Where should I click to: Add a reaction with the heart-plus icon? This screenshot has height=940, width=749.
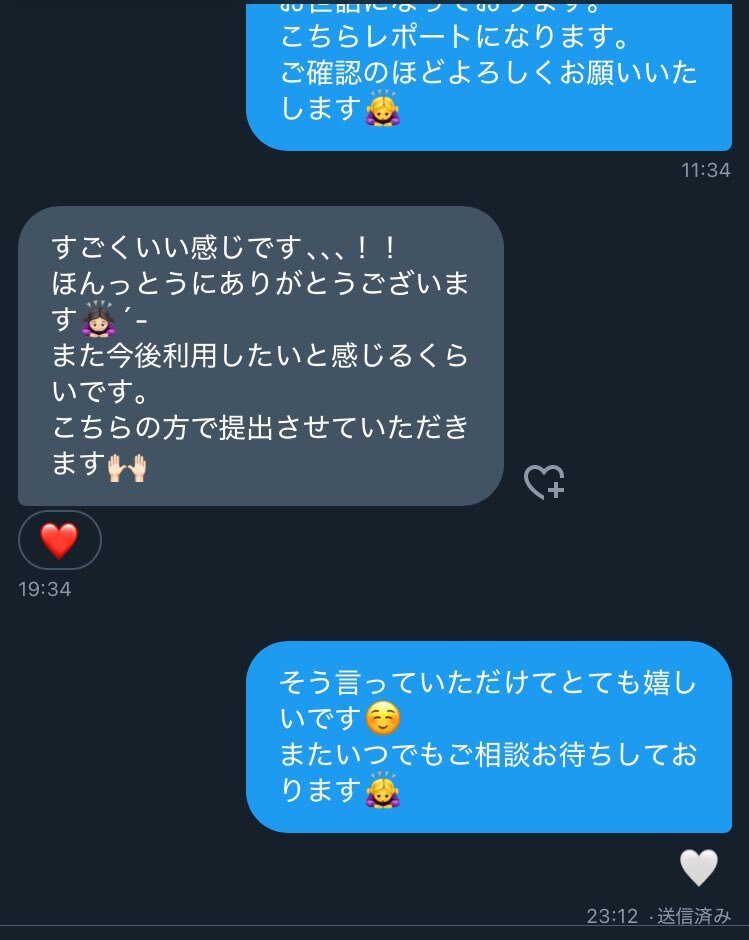(x=544, y=482)
